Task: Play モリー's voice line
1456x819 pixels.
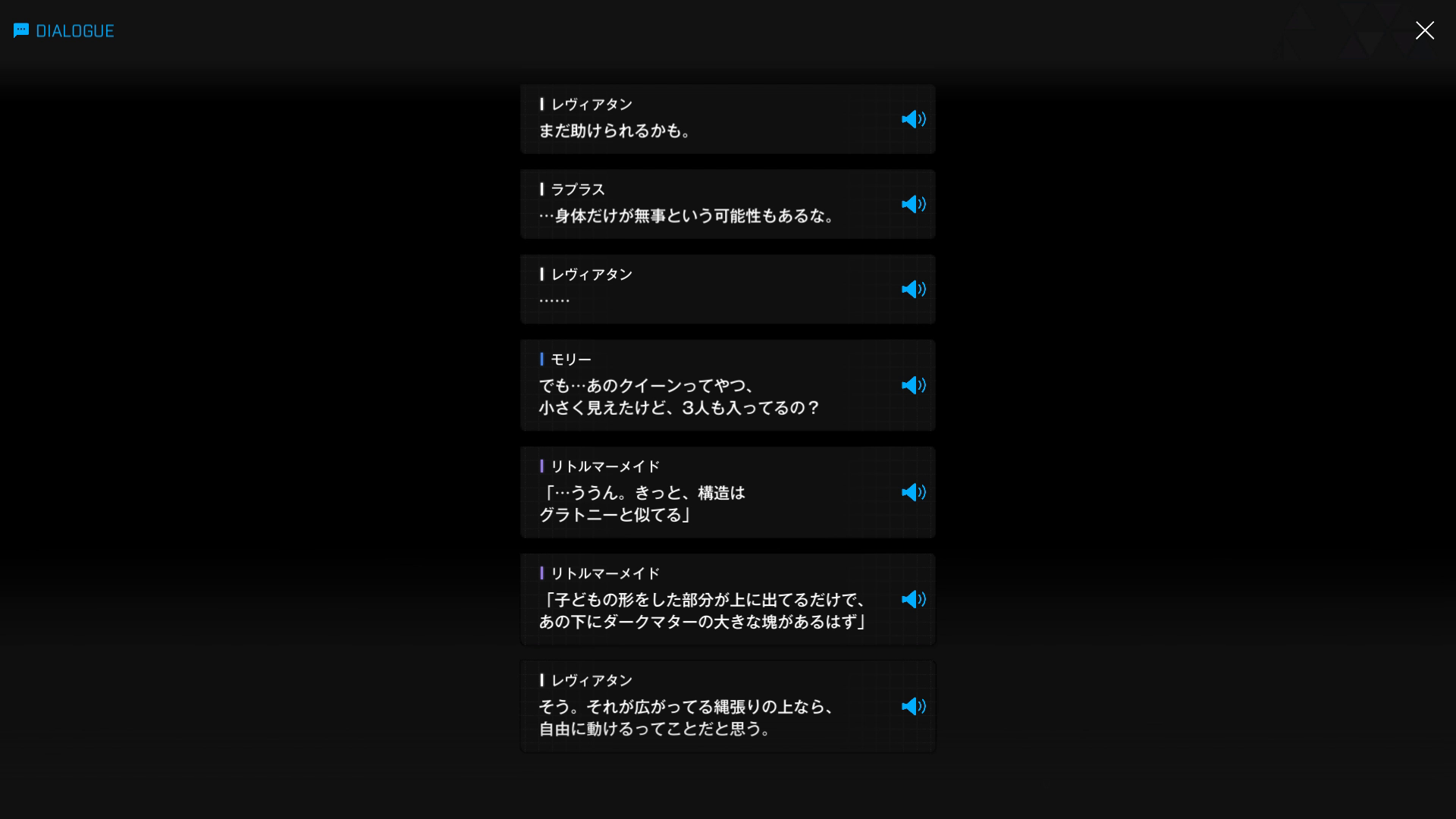Action: [913, 385]
